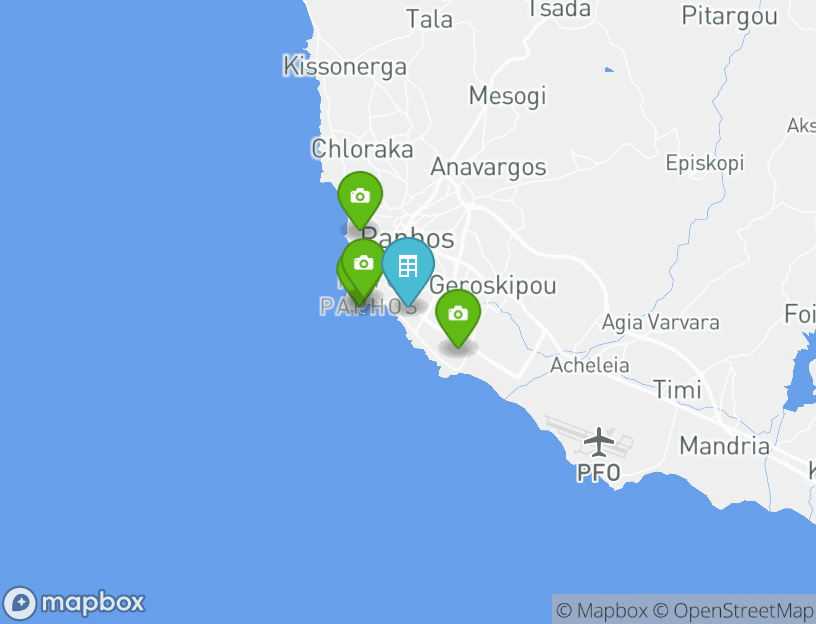Select the green camera pin below Chloraka
The width and height of the screenshot is (816, 624).
click(x=360, y=197)
